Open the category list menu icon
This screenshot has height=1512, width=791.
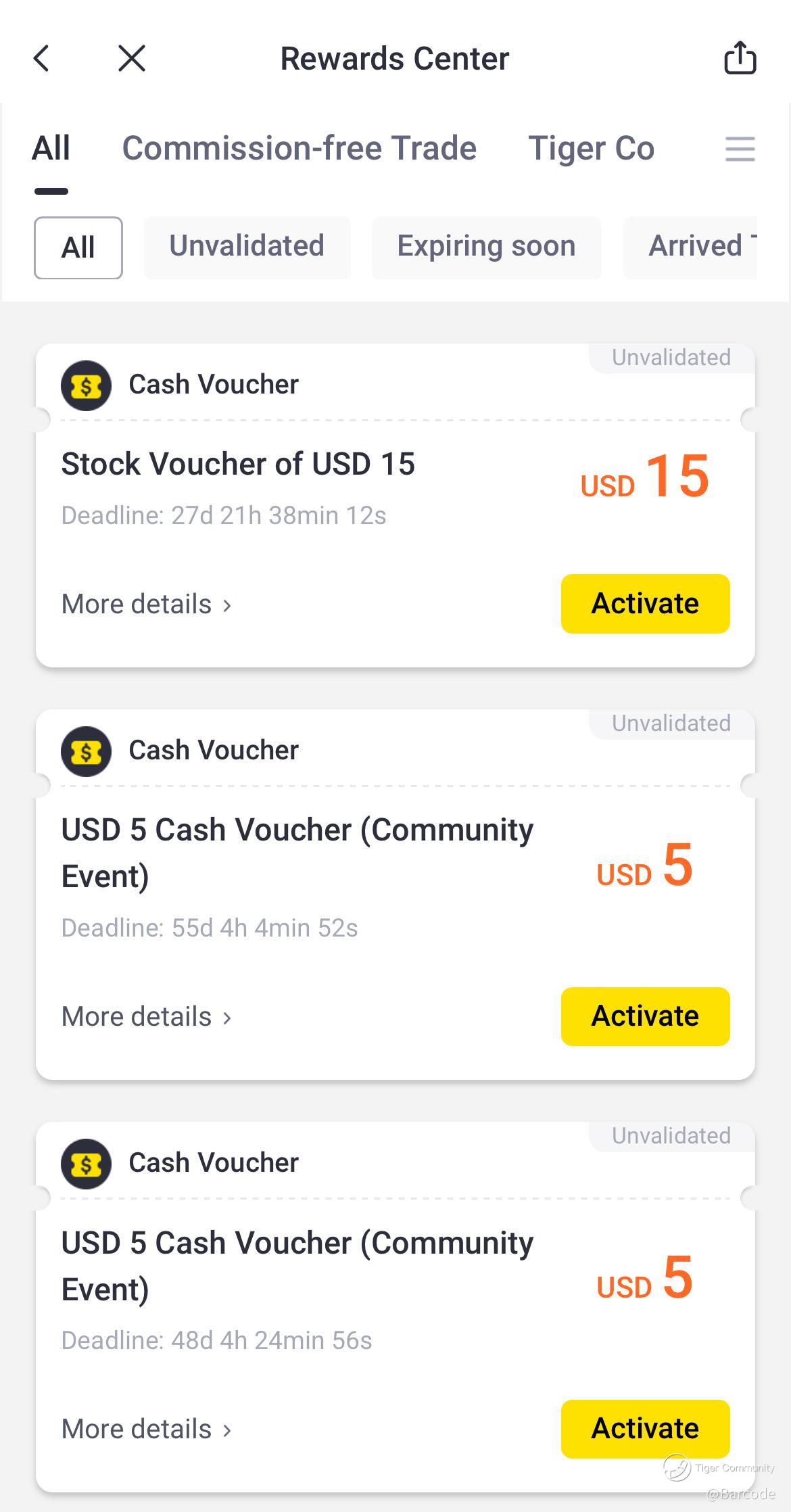pos(740,149)
